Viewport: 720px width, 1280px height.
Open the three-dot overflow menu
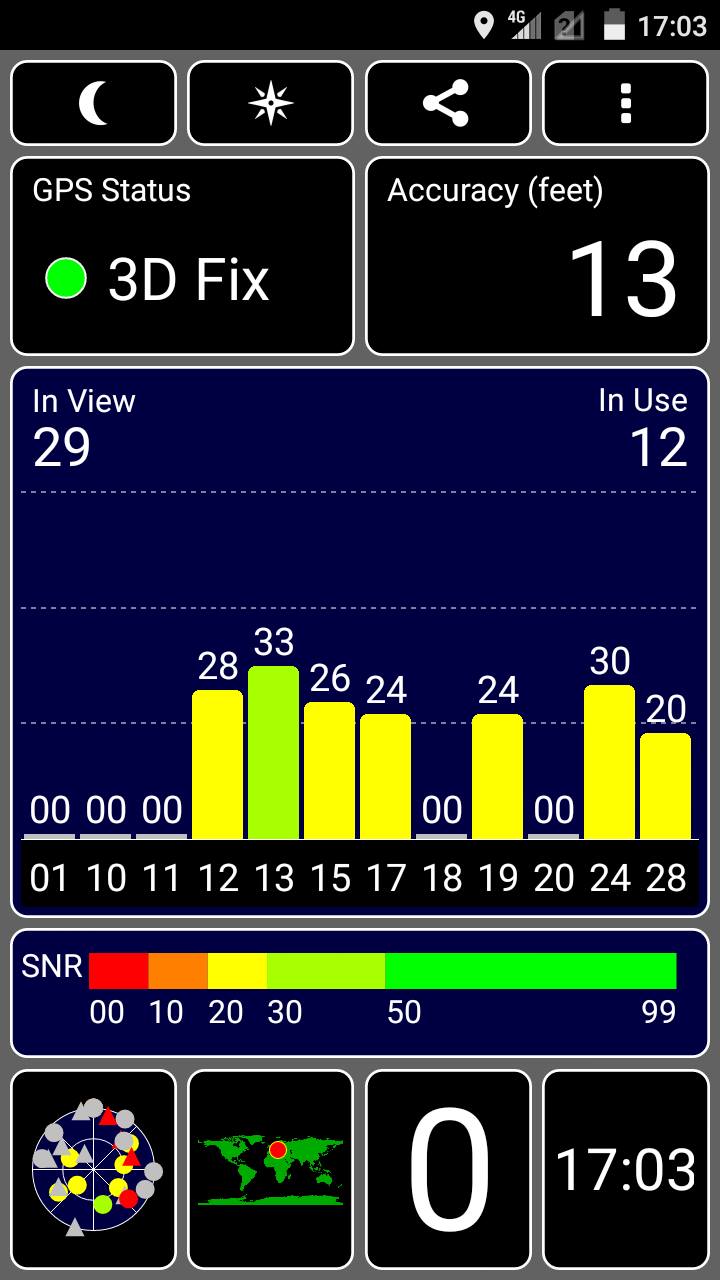click(x=626, y=104)
